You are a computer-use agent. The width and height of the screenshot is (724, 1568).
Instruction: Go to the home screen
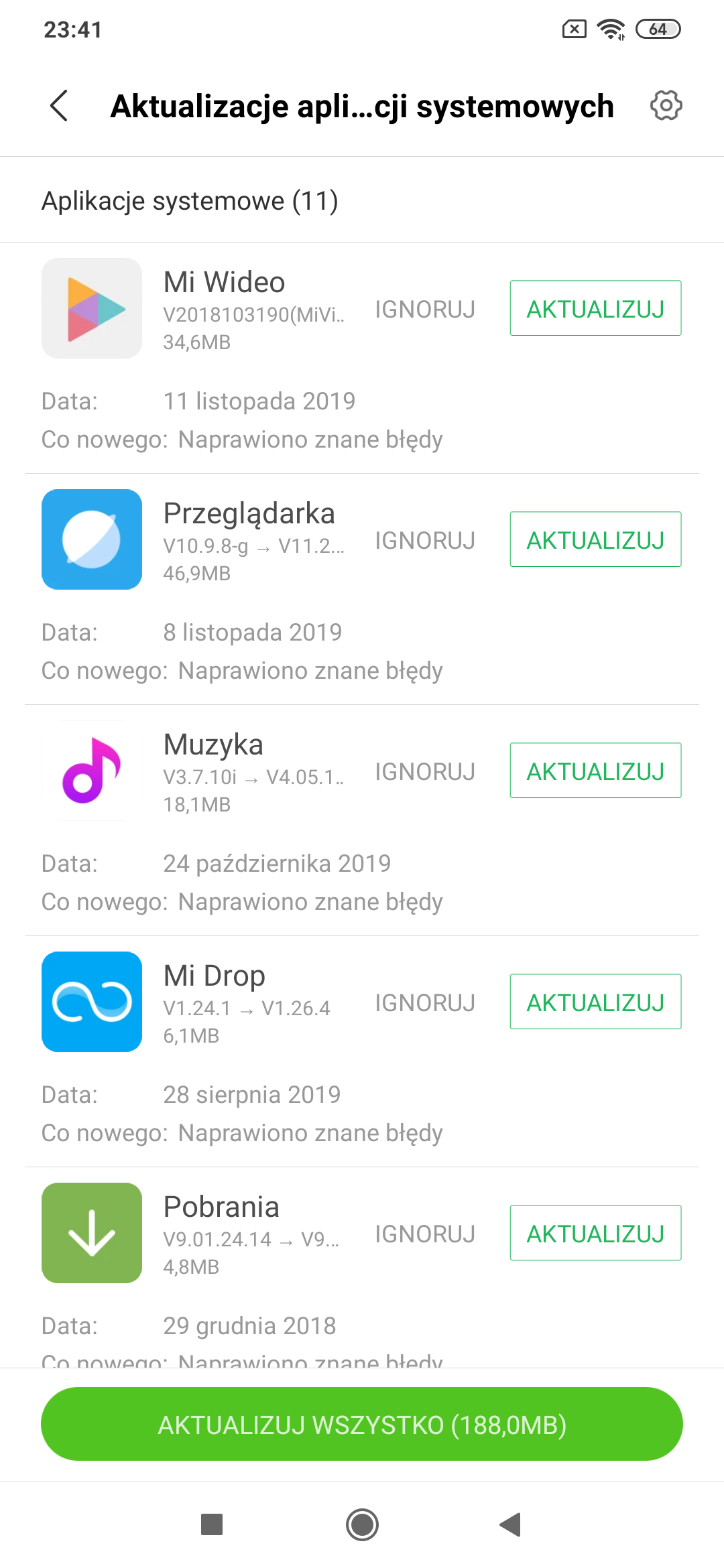[362, 1524]
